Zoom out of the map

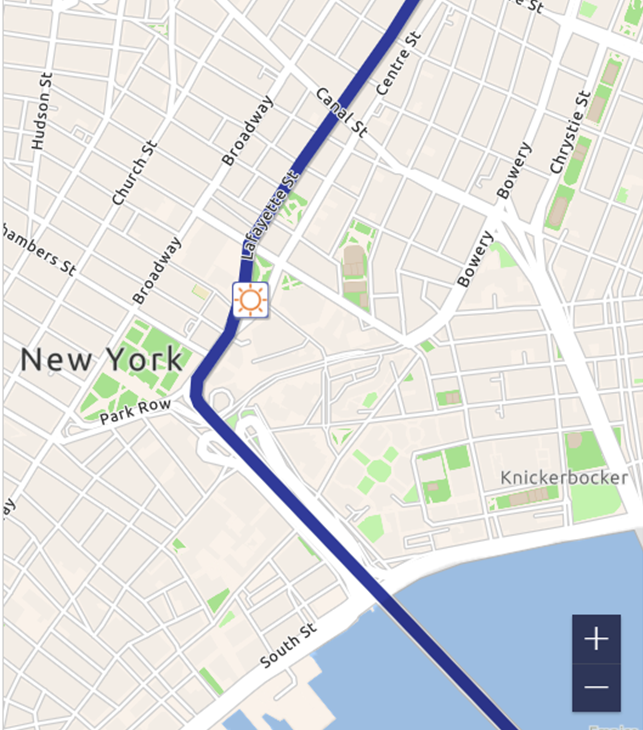click(596, 687)
